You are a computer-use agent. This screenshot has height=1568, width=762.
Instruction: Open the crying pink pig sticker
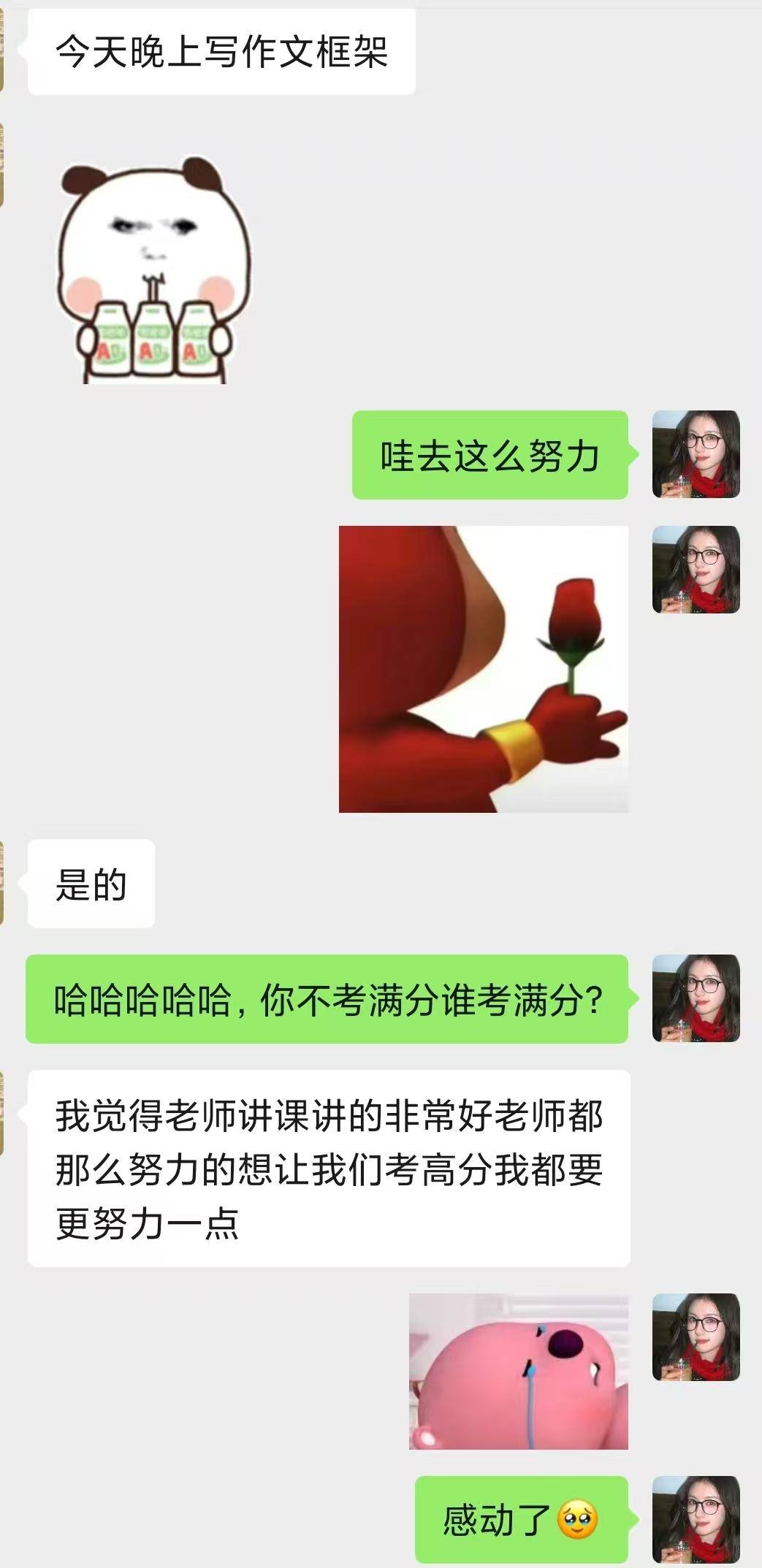518,1371
